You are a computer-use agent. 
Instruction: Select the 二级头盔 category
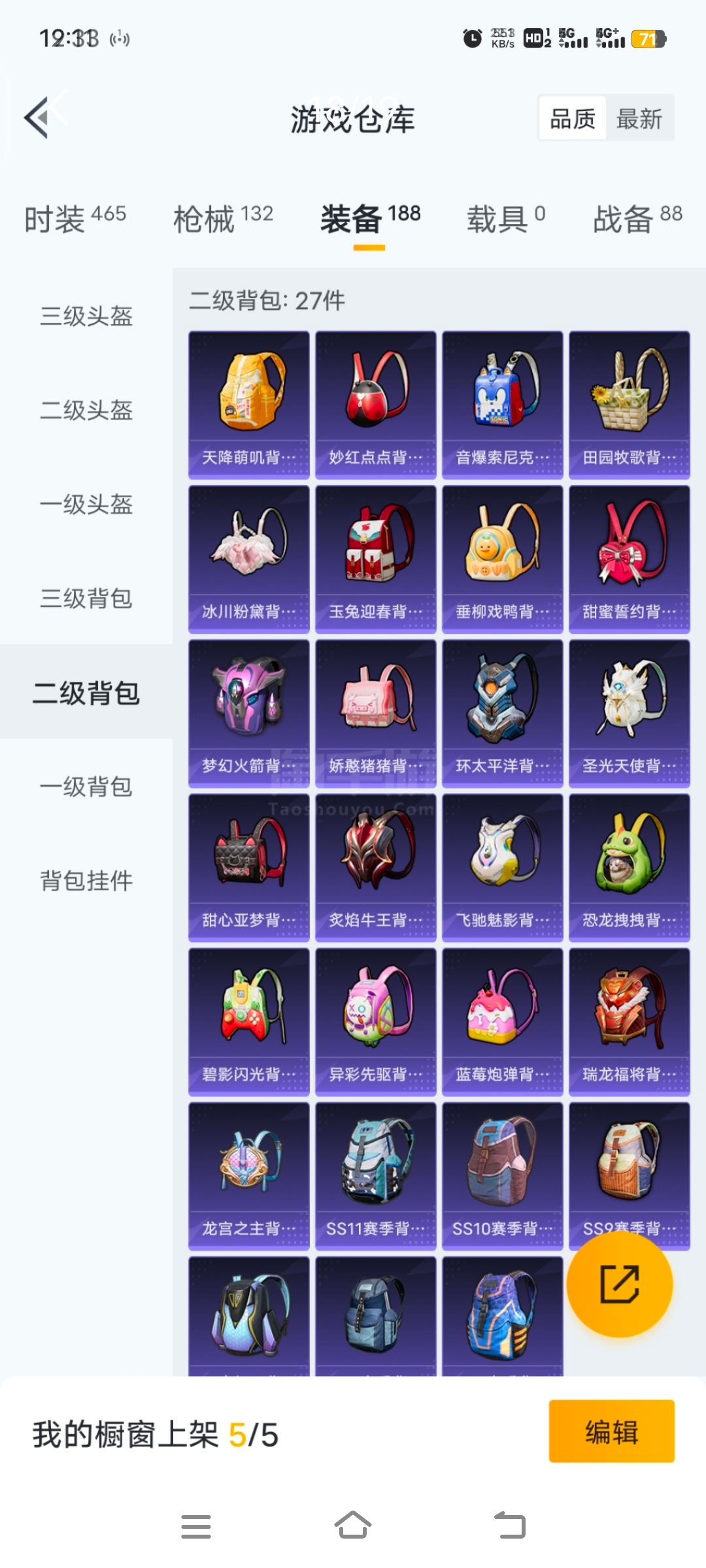tap(86, 410)
